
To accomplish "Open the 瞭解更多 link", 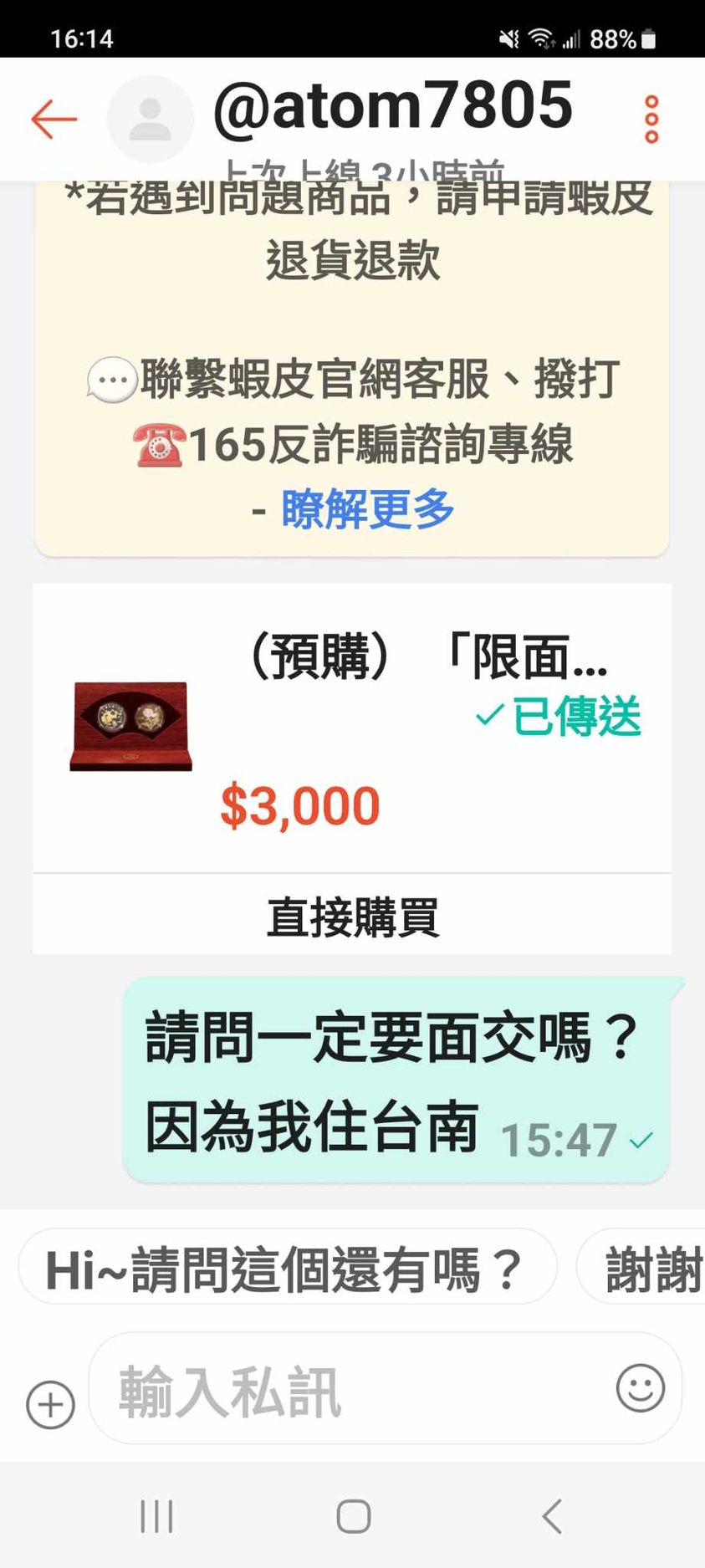I will [x=367, y=508].
